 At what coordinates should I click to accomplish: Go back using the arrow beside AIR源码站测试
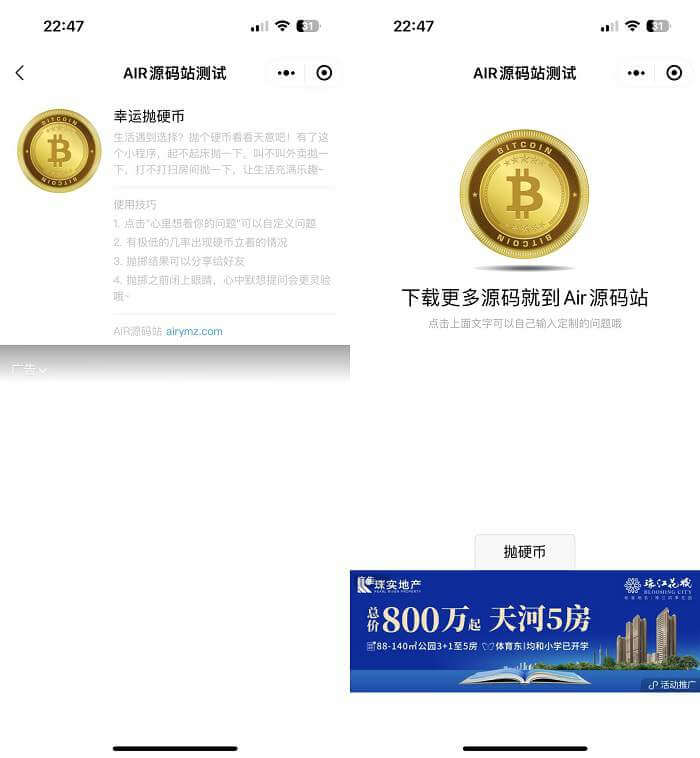[x=20, y=73]
